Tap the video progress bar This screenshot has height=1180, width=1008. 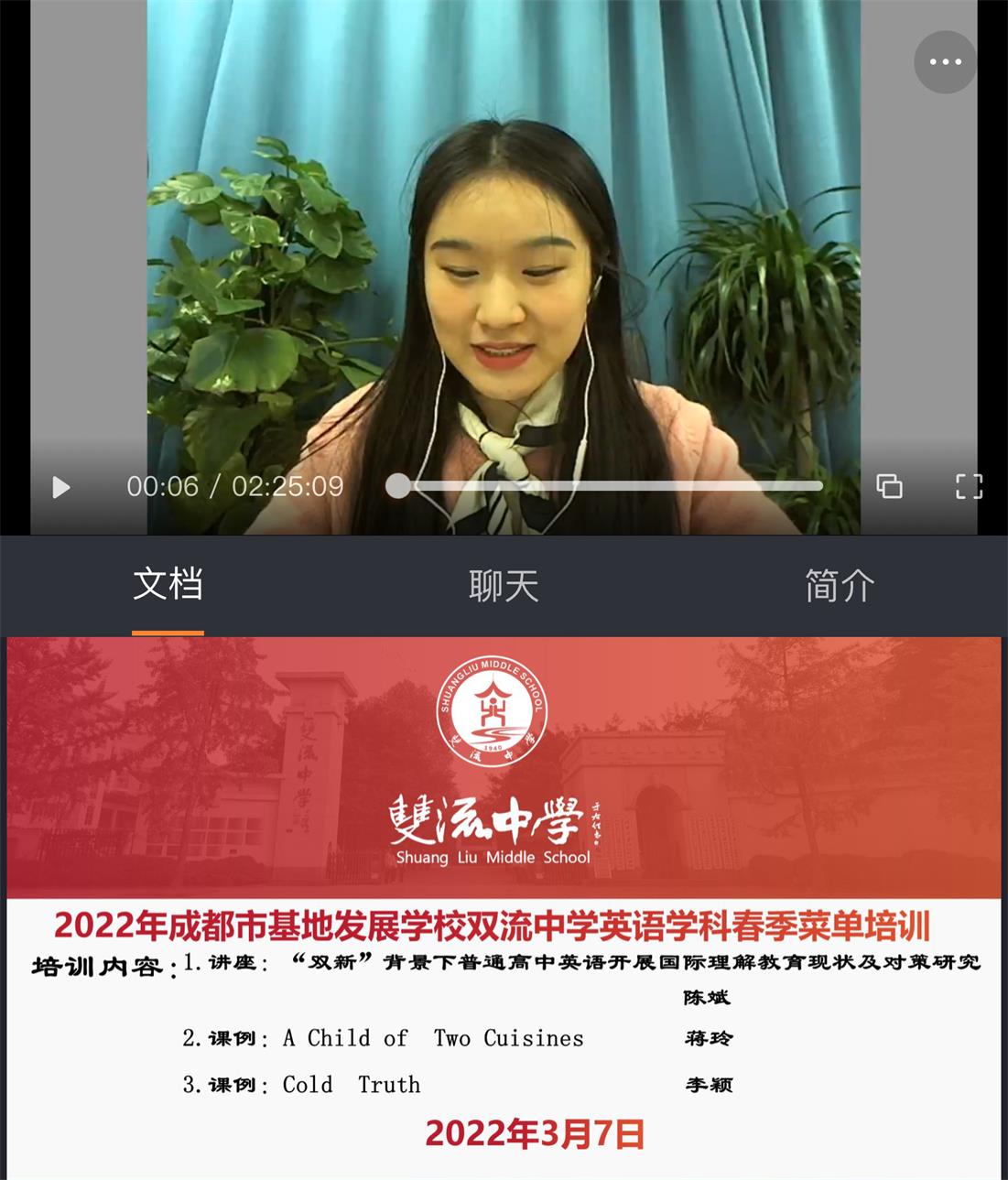(609, 486)
